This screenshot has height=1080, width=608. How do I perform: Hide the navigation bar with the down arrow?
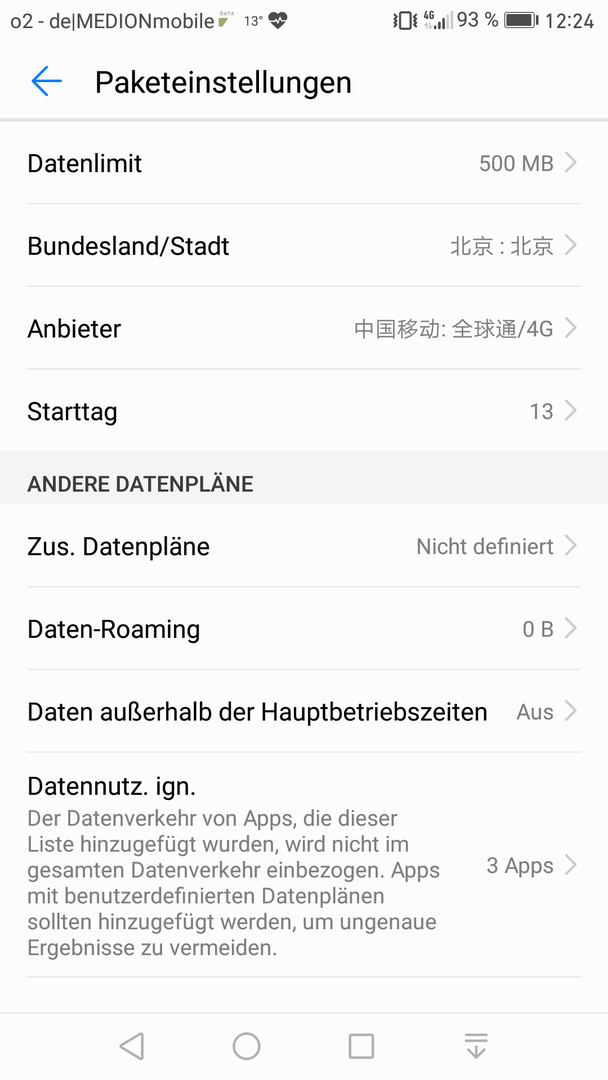(x=476, y=1046)
